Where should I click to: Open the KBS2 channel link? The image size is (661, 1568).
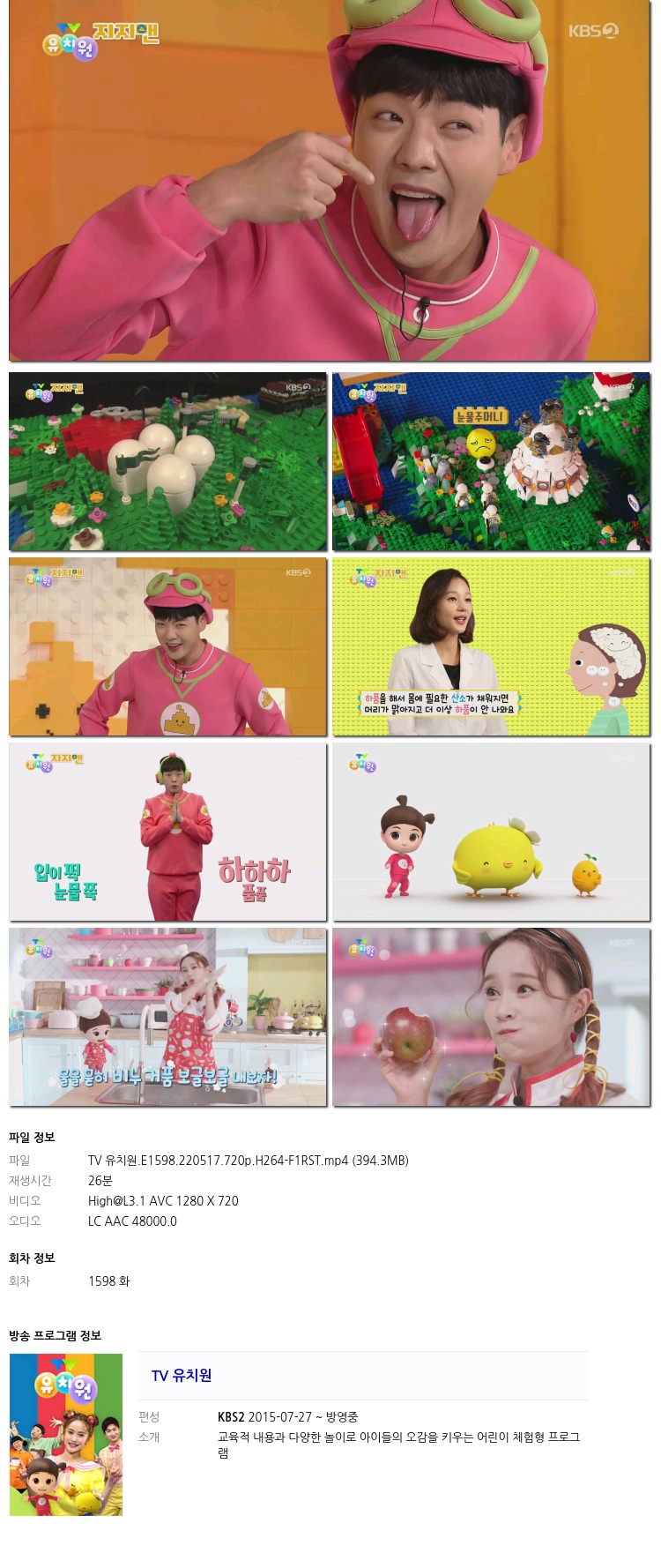coord(231,1416)
